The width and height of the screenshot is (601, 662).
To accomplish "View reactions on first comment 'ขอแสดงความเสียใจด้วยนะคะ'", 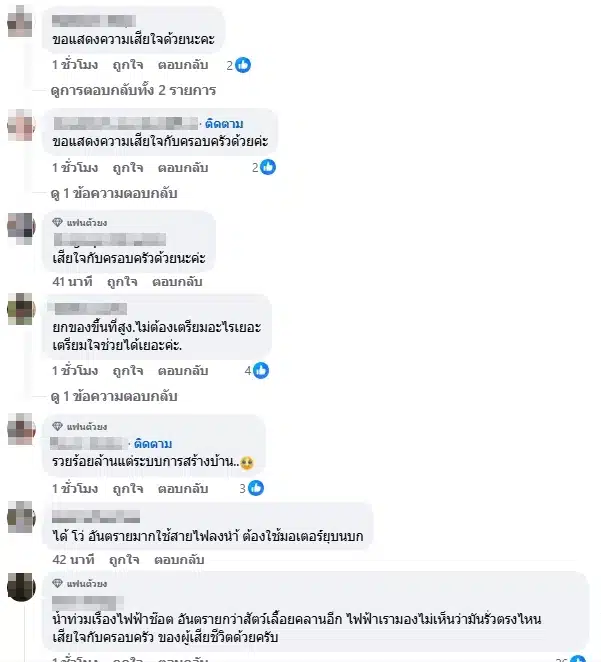I will (x=238, y=65).
